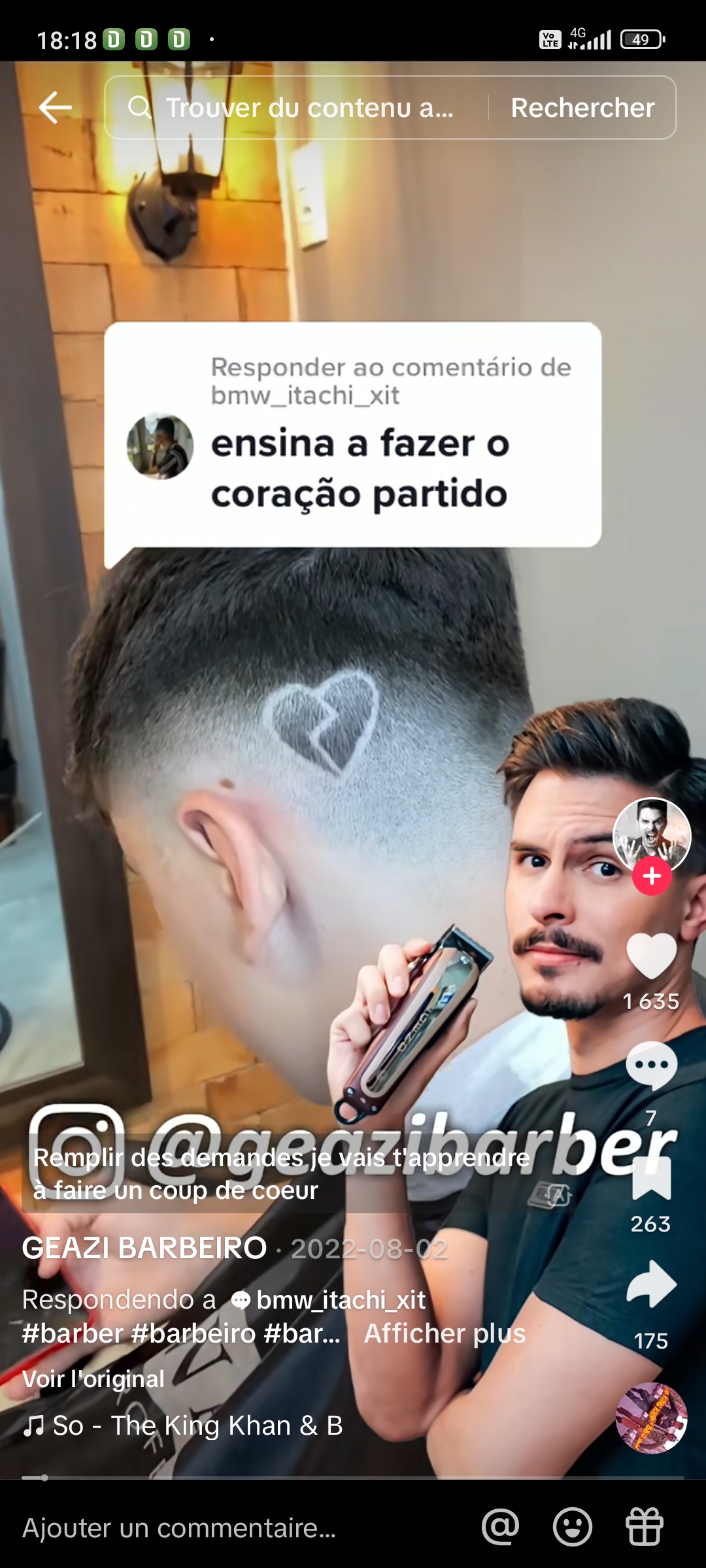The width and height of the screenshot is (706, 1568).
Task: Share the video with the arrow icon
Action: click(651, 1285)
